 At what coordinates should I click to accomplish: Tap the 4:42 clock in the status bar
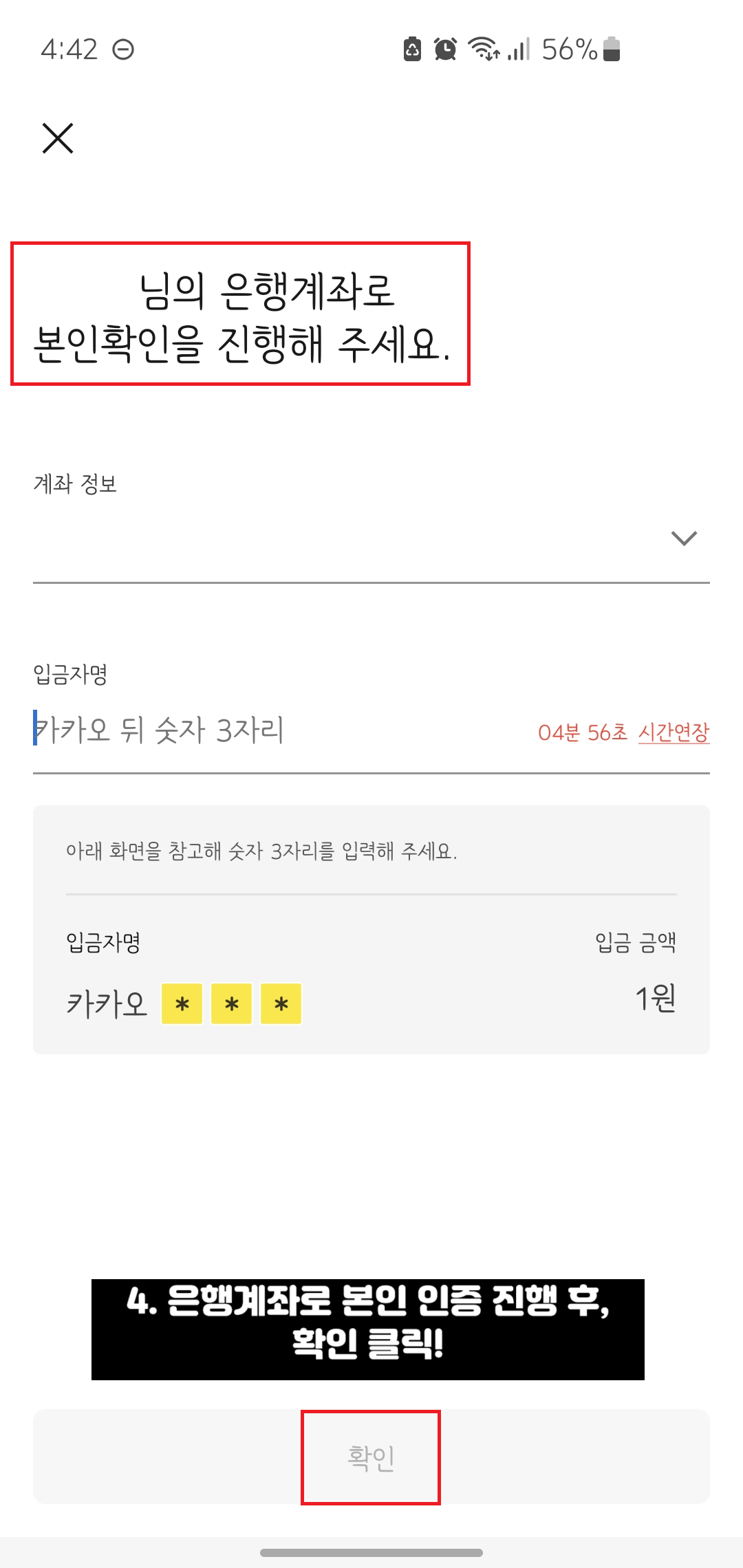tap(69, 47)
